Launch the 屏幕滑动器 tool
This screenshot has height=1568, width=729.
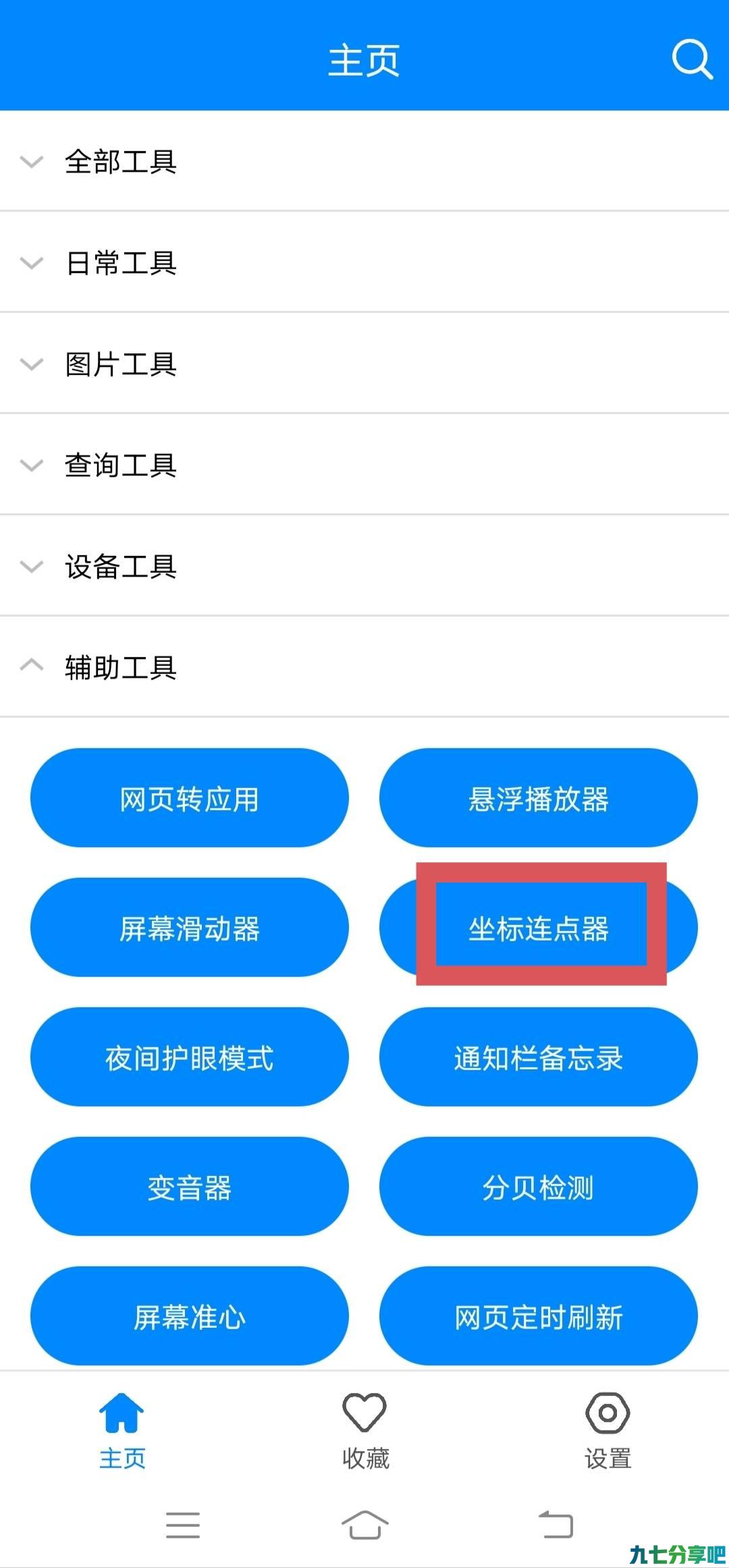click(x=190, y=928)
